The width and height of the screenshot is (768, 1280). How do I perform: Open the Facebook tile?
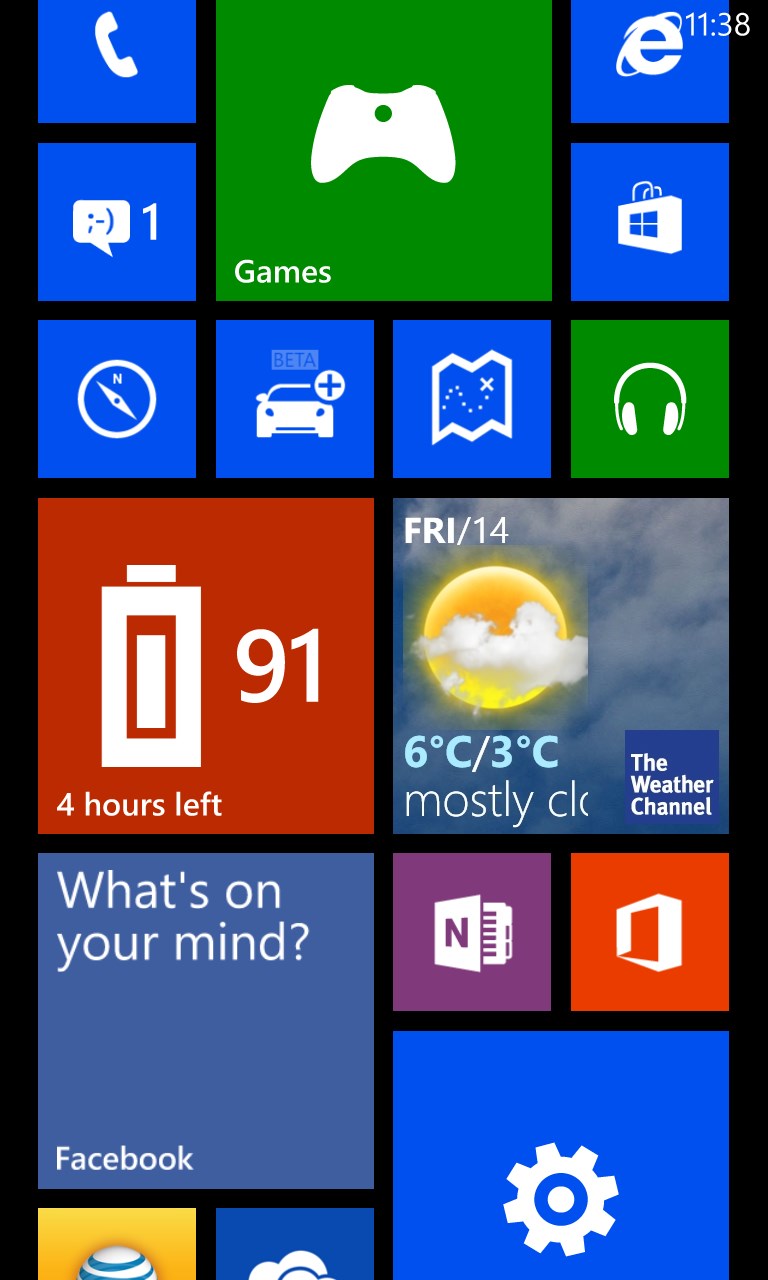pos(205,1020)
